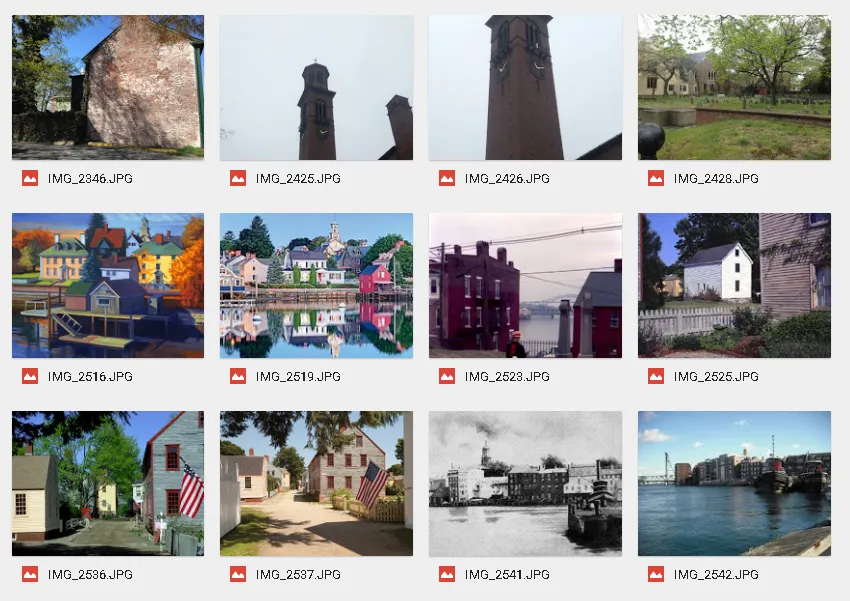Open black and white photo IMG_2541.JPG
850x601 pixels.
[525, 483]
